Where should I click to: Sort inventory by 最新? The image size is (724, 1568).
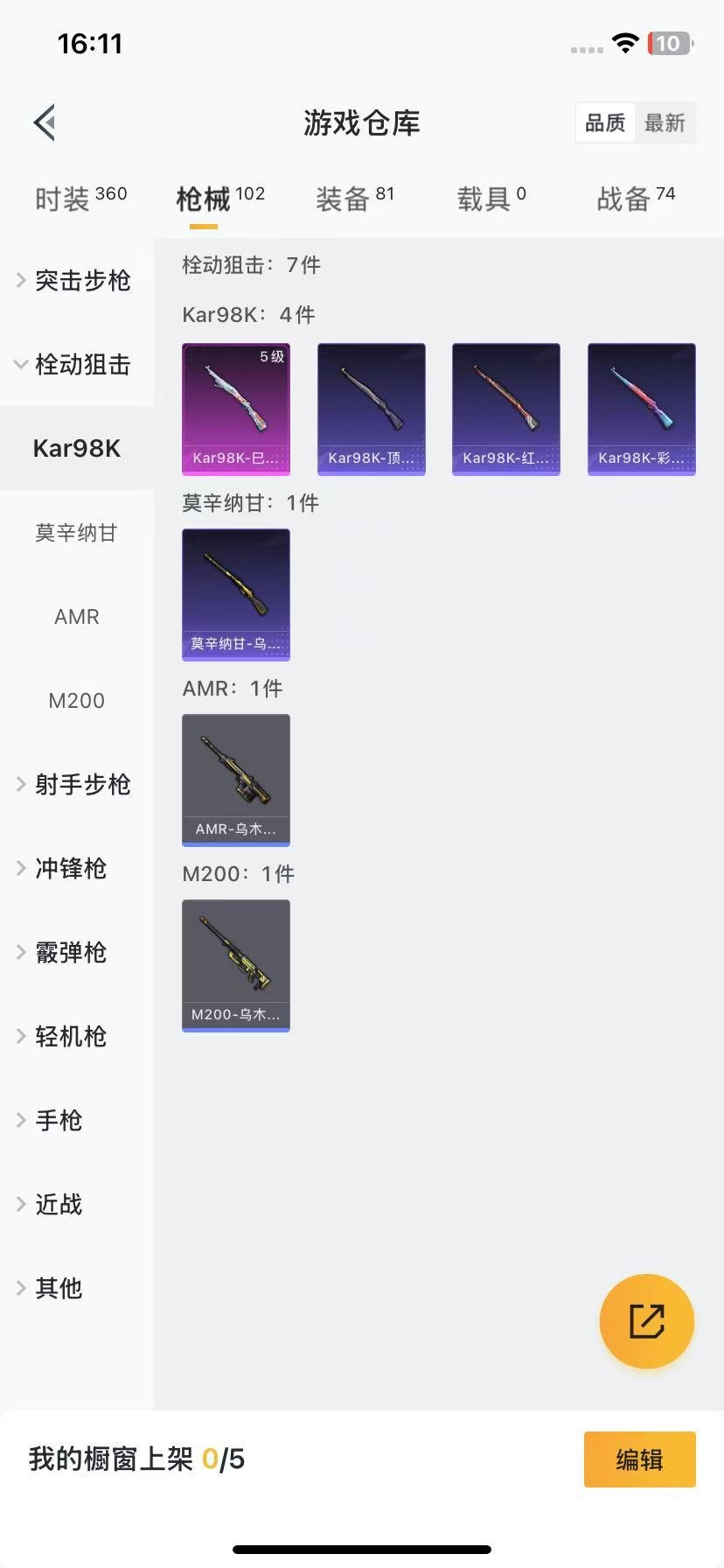pos(665,122)
